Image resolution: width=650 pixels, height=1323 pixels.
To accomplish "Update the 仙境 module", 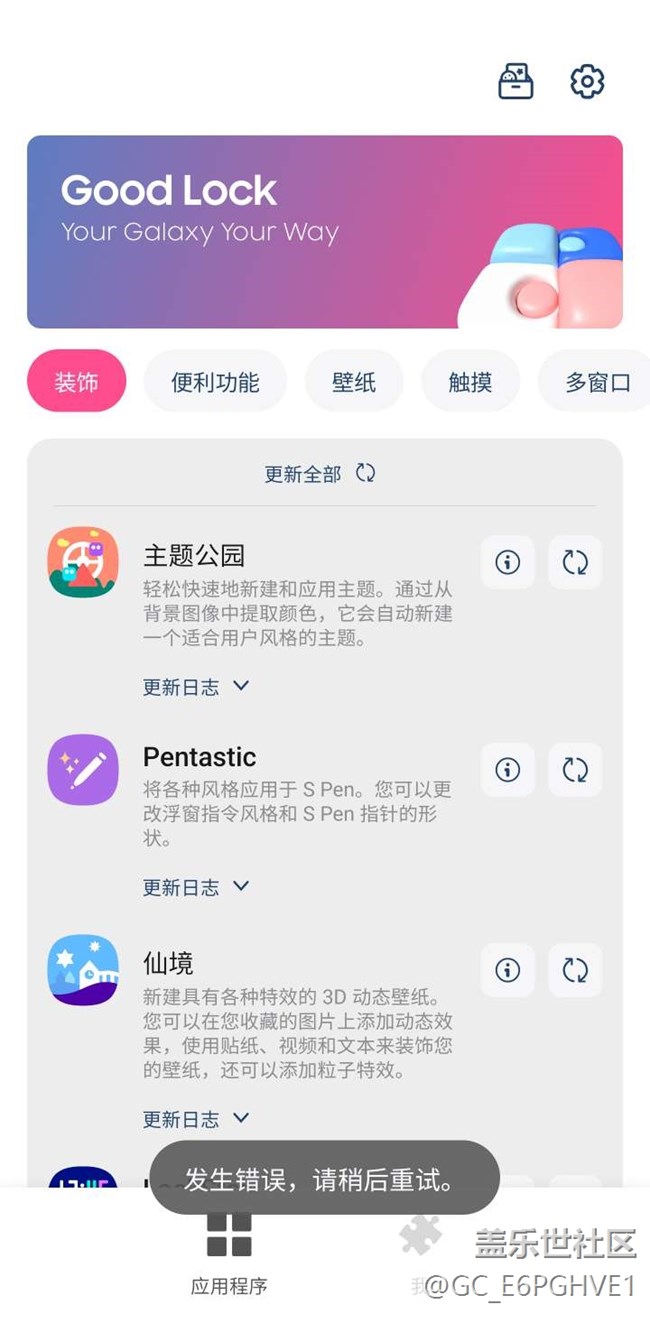I will click(575, 970).
